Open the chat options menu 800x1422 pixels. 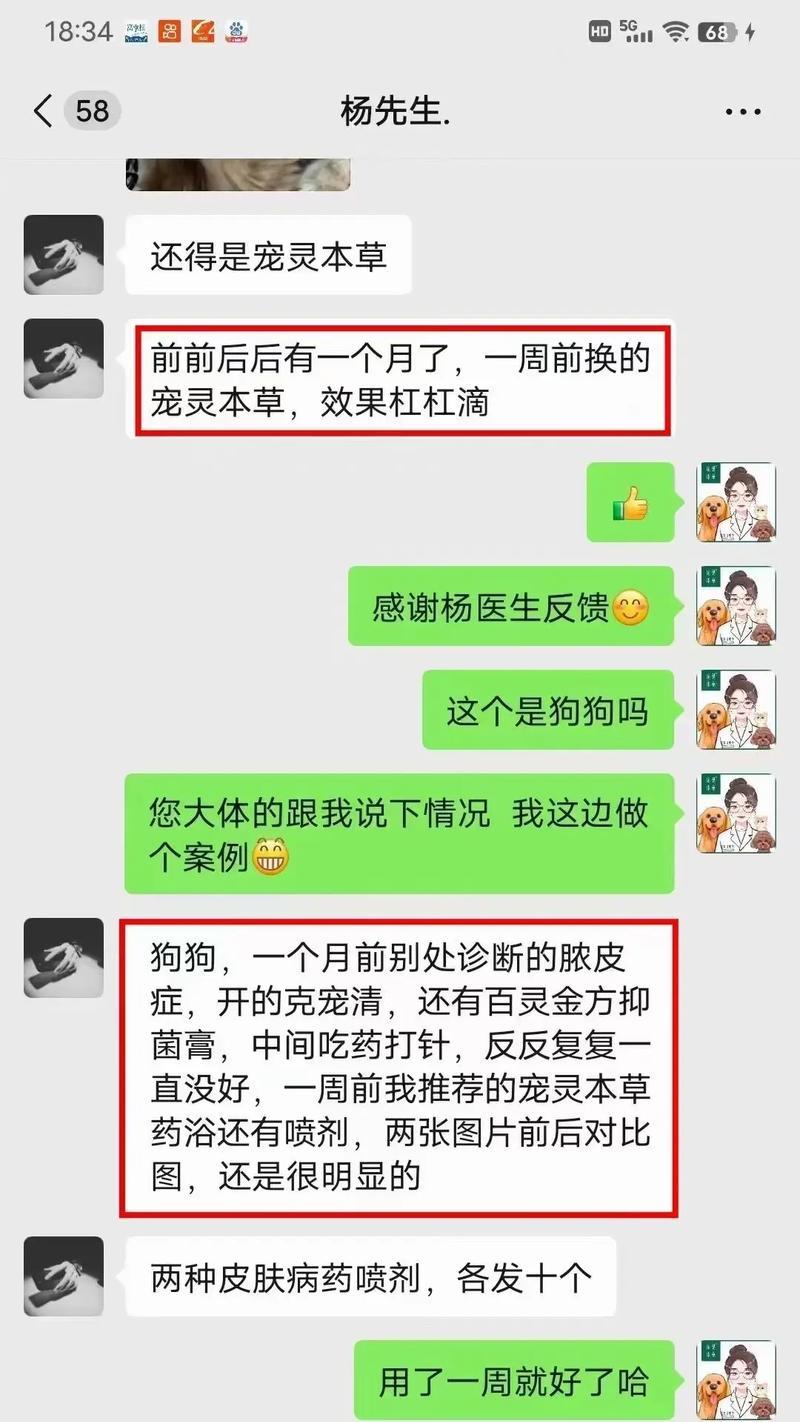[x=742, y=111]
